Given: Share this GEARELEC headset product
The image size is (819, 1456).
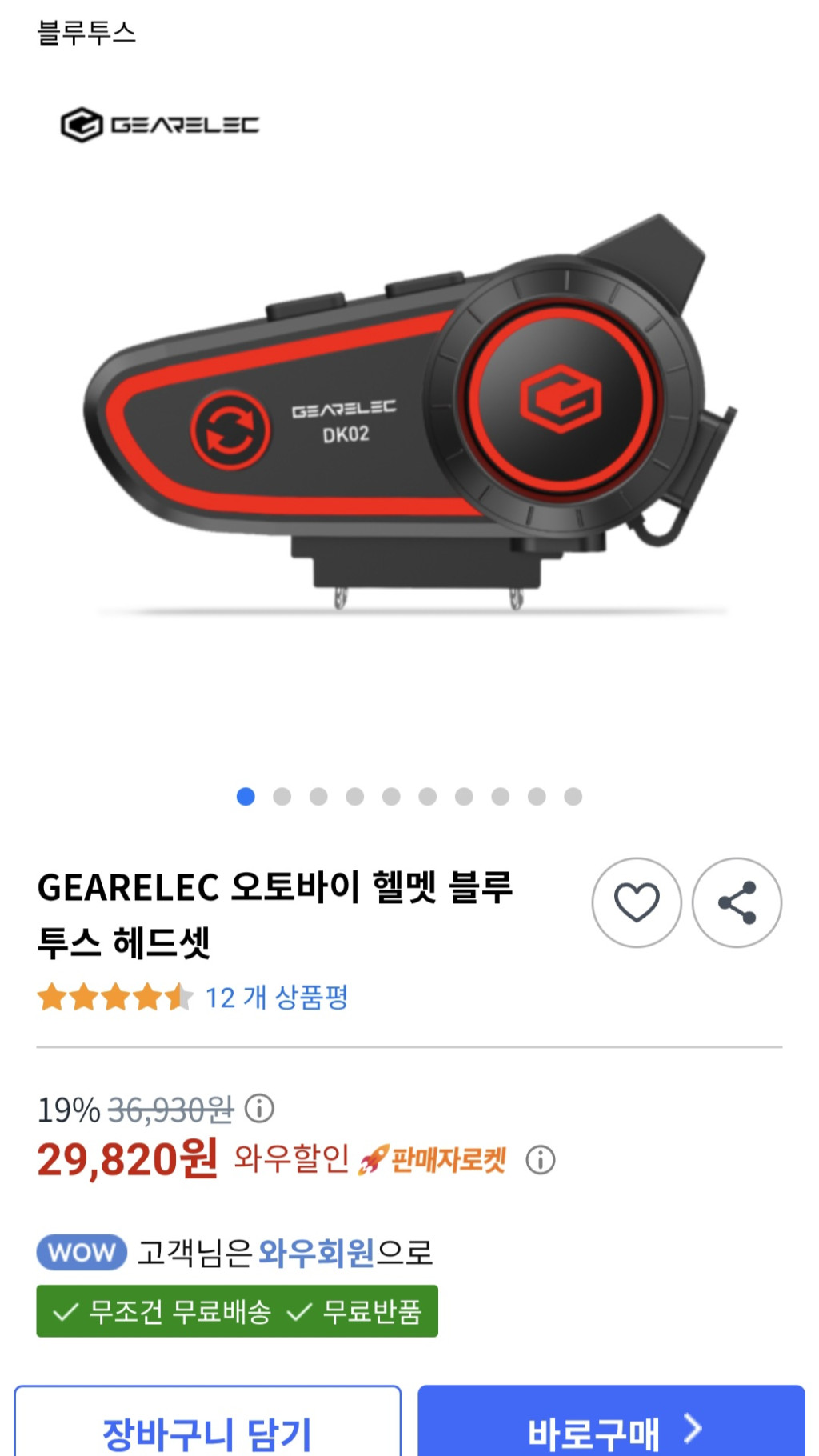Looking at the screenshot, I should (737, 902).
